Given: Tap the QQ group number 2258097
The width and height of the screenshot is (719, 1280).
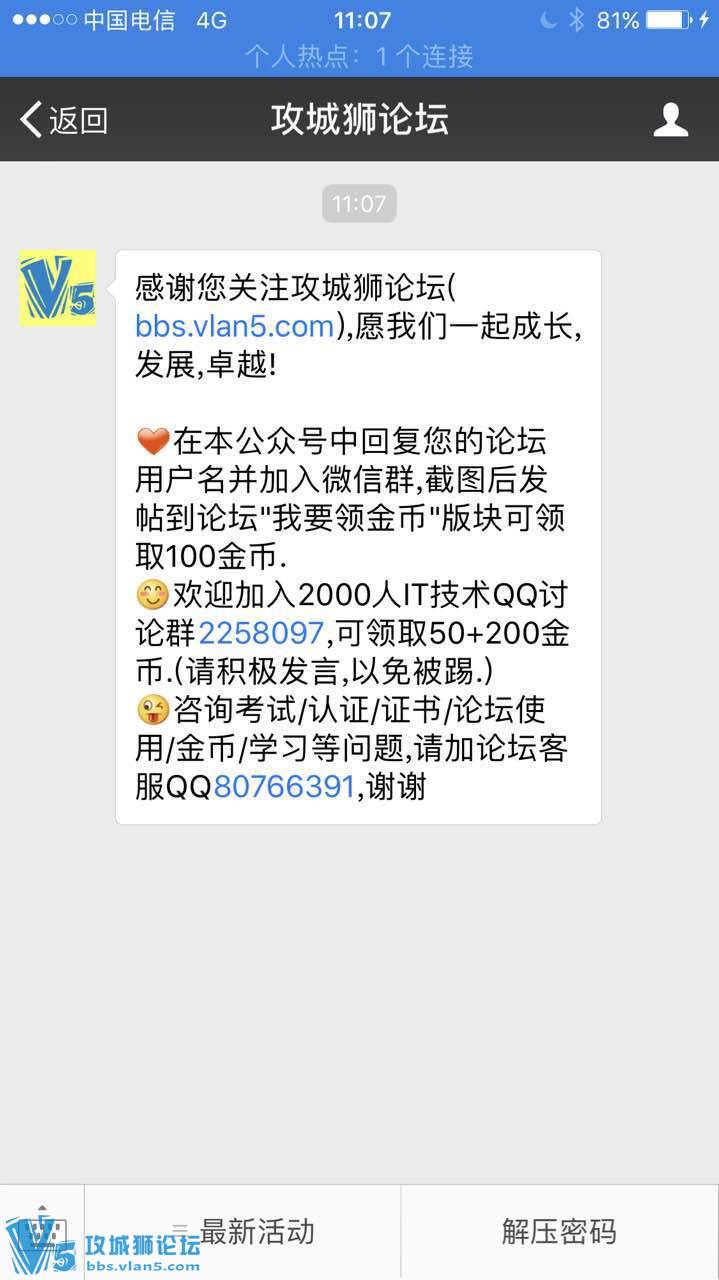Looking at the screenshot, I should [x=261, y=633].
